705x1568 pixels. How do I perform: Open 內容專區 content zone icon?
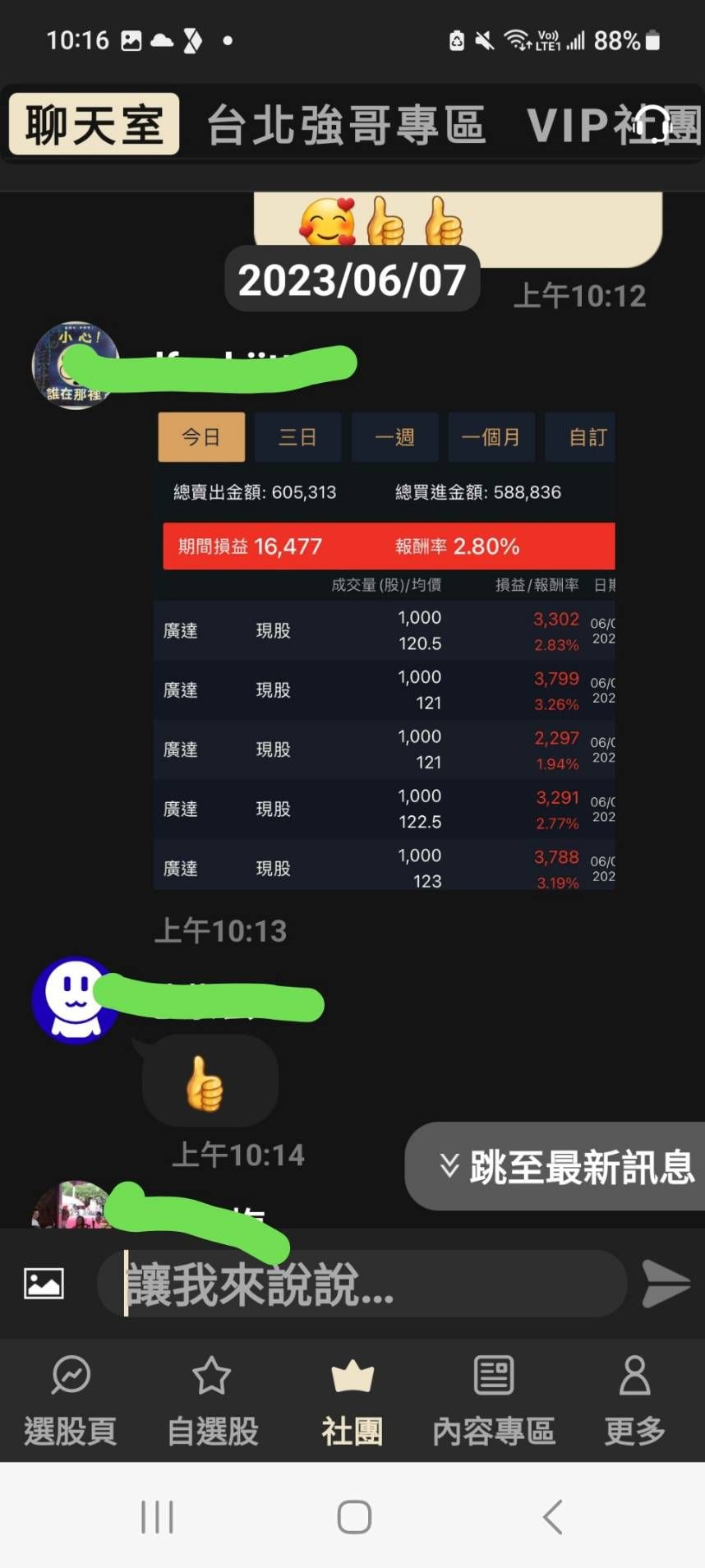[x=492, y=1374]
